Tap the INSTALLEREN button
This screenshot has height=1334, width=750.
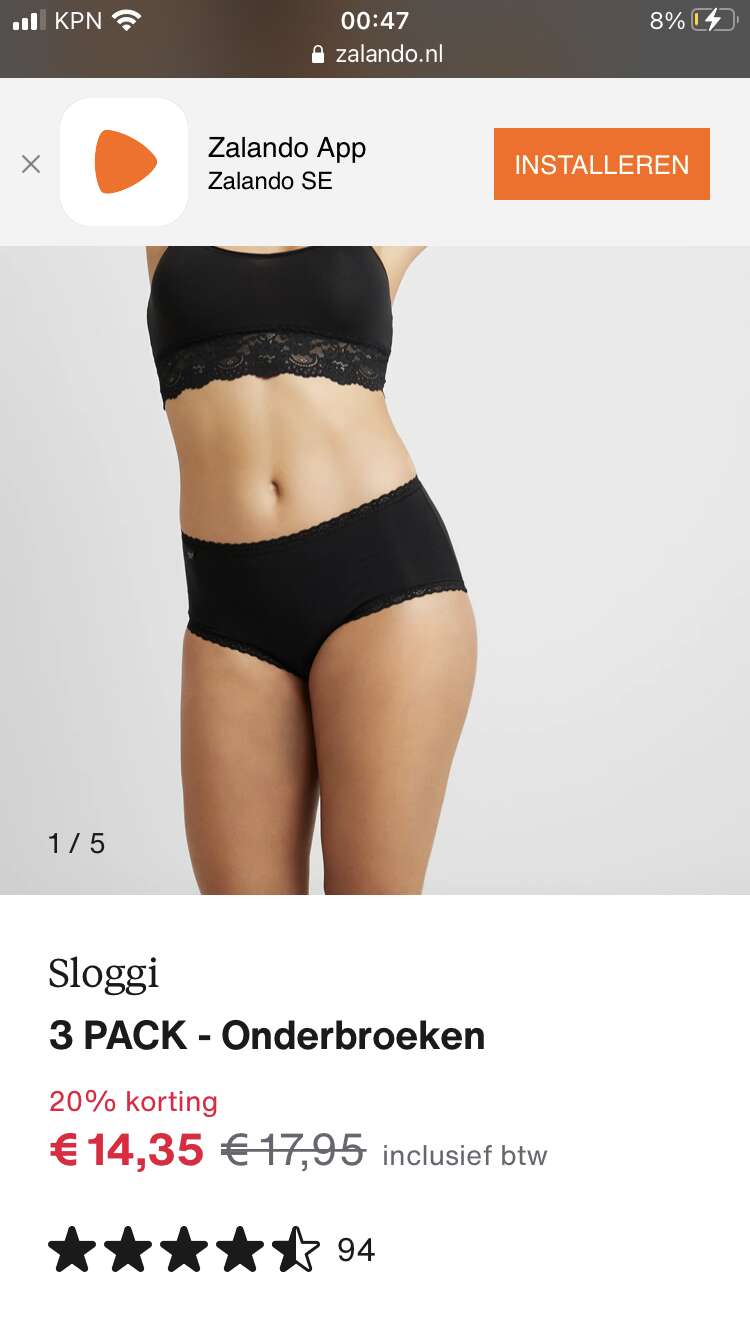pos(601,164)
